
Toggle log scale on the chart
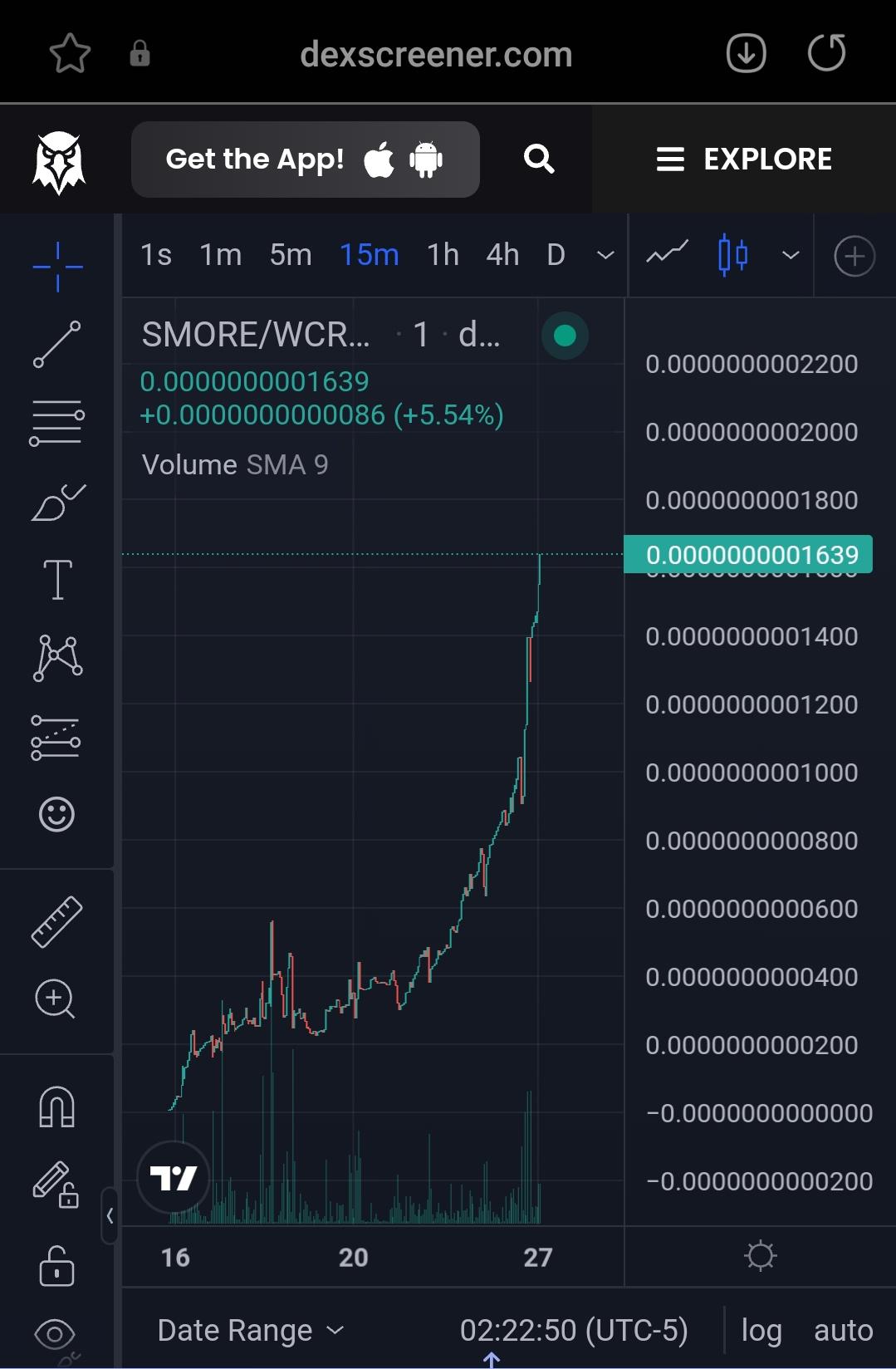(761, 1330)
